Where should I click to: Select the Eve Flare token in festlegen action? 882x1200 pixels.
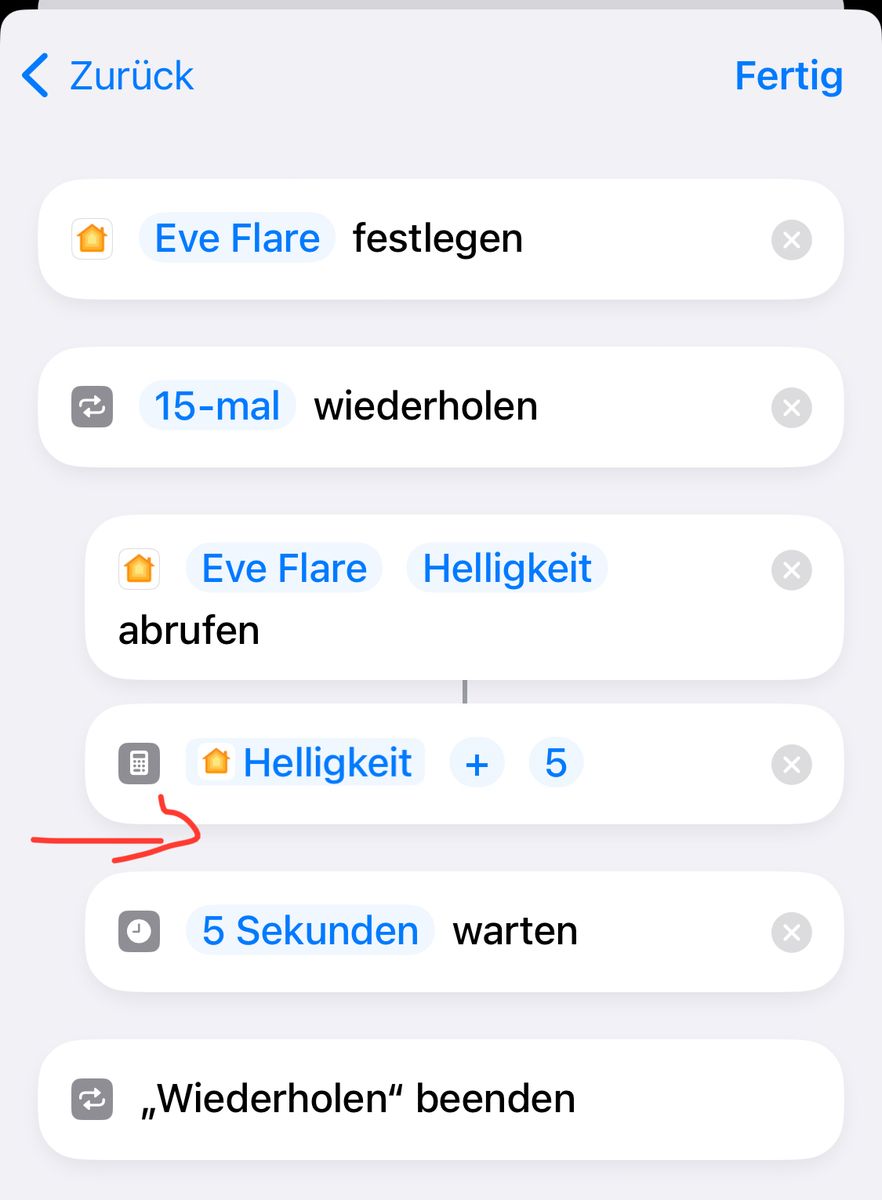pyautogui.click(x=237, y=239)
